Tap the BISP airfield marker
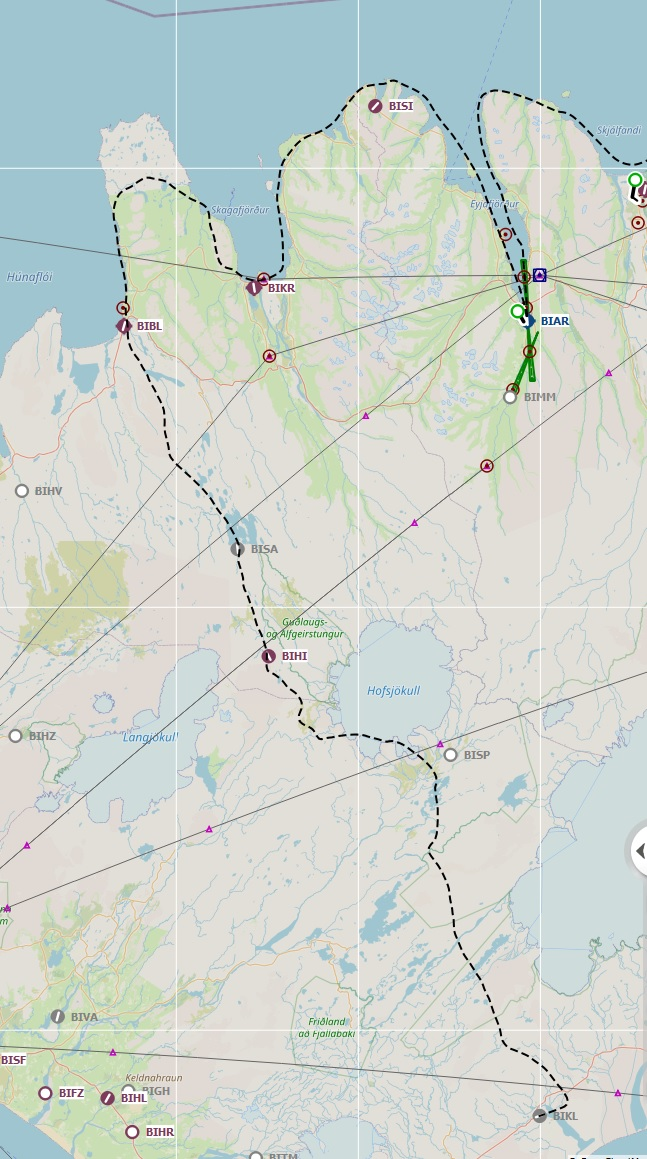Image resolution: width=647 pixels, height=1159 pixels. pos(450,755)
